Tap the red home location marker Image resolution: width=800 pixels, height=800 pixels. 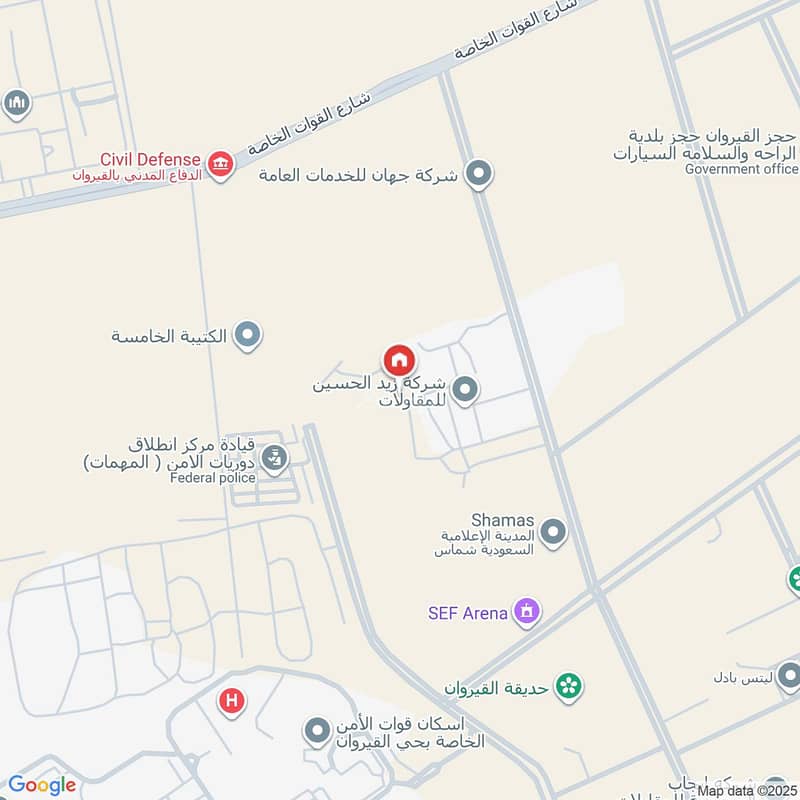pos(398,360)
